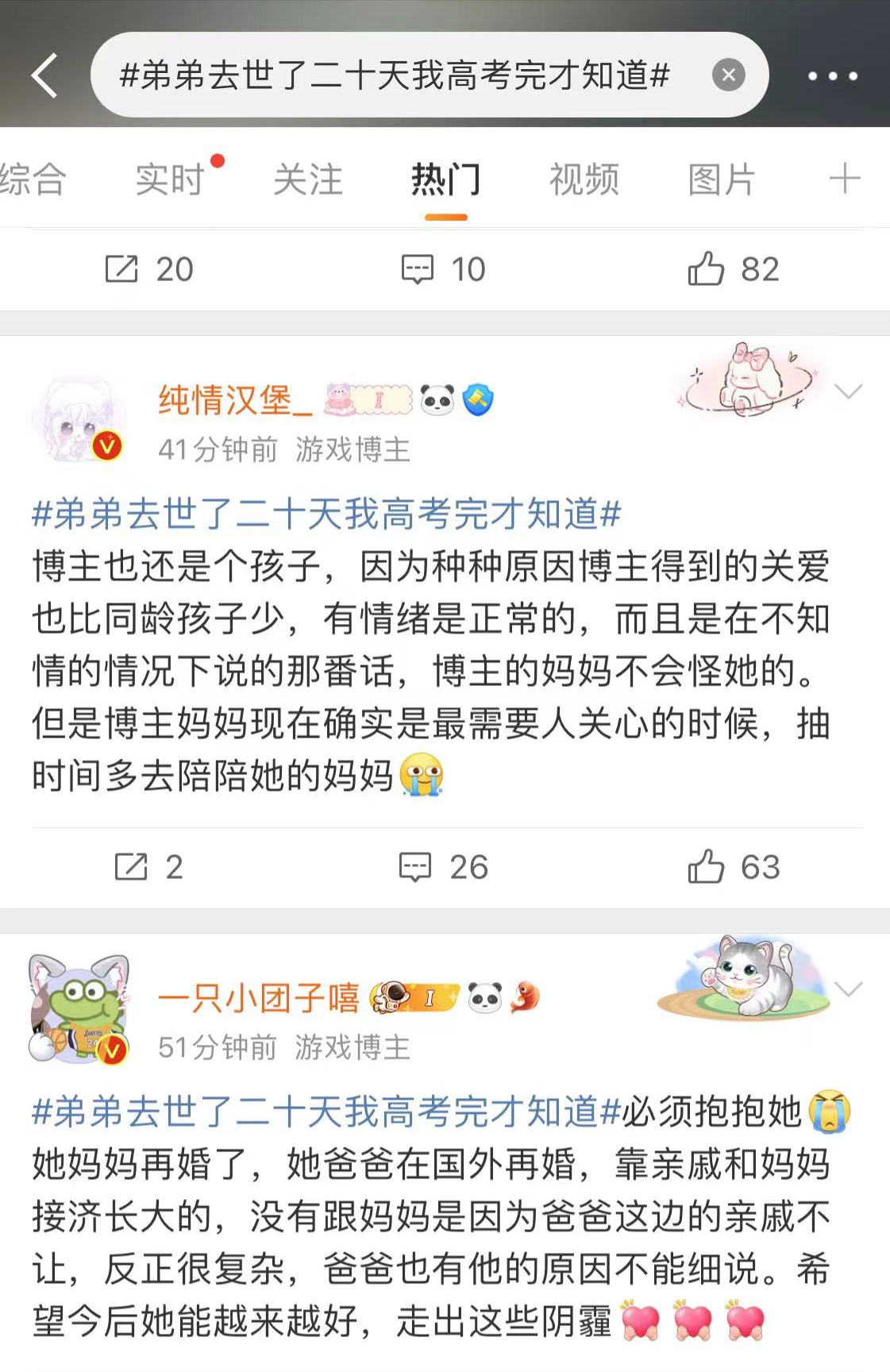
Task: Open the more options ellipsis menu
Action: [x=831, y=75]
